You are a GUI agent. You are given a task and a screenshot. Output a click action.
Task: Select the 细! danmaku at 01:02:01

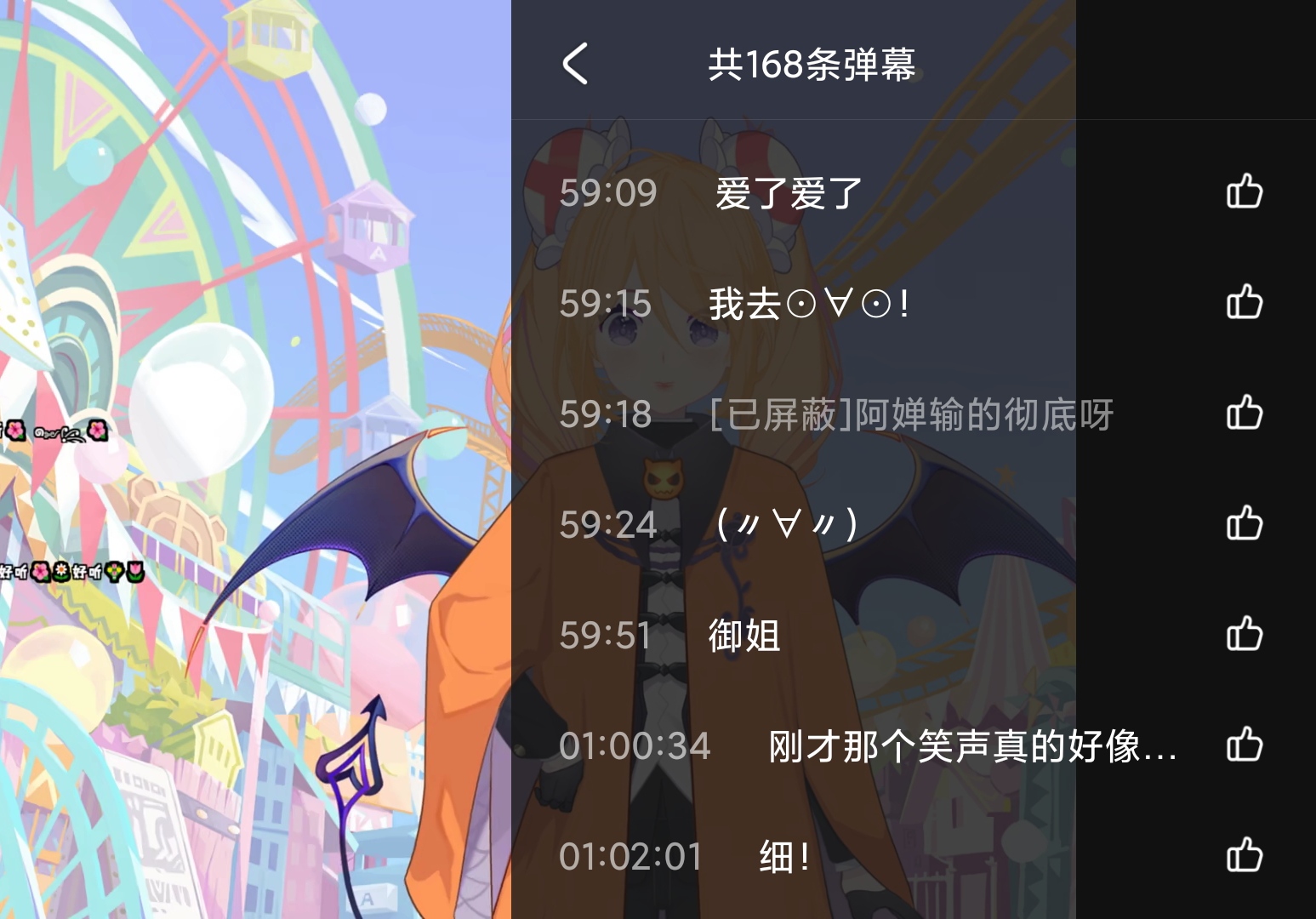point(783,857)
